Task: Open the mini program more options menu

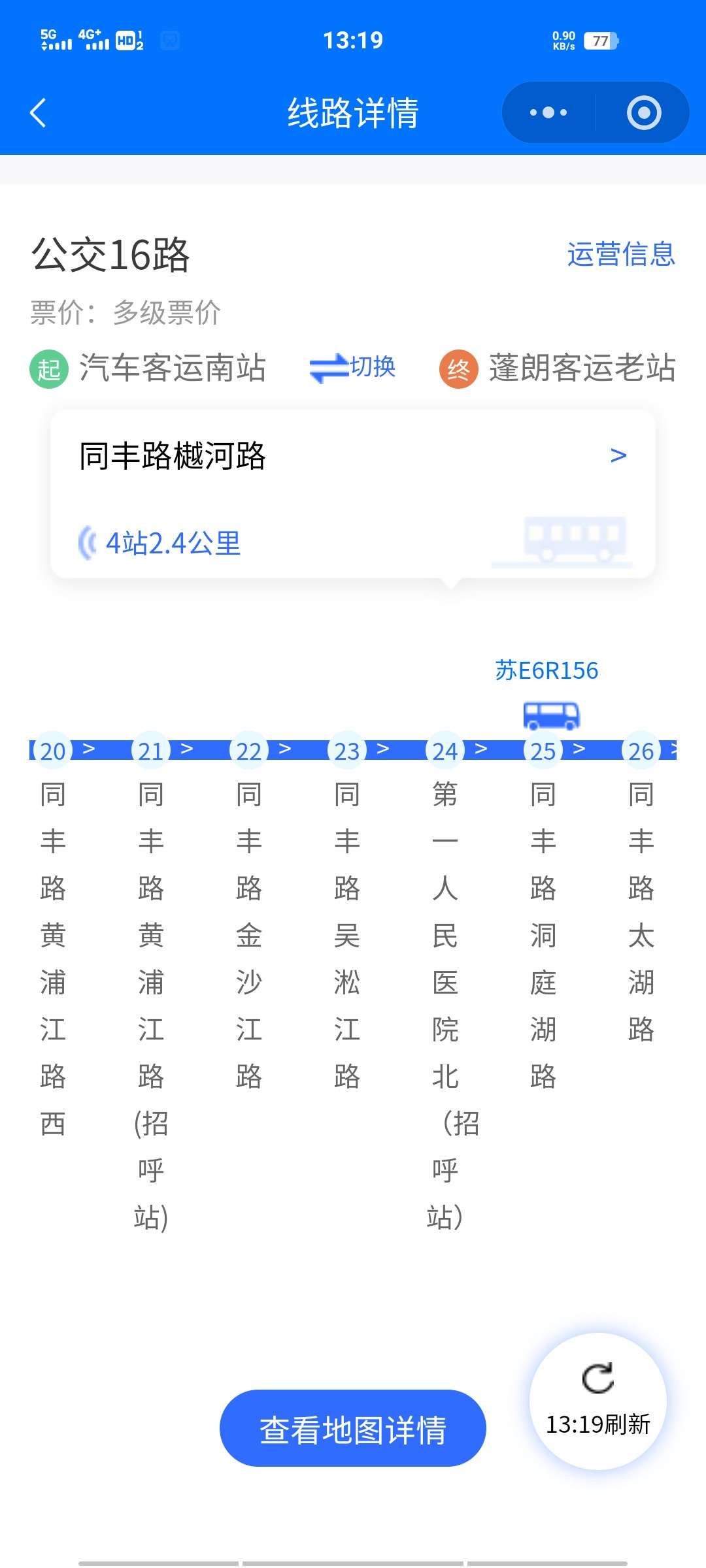Action: (x=548, y=112)
